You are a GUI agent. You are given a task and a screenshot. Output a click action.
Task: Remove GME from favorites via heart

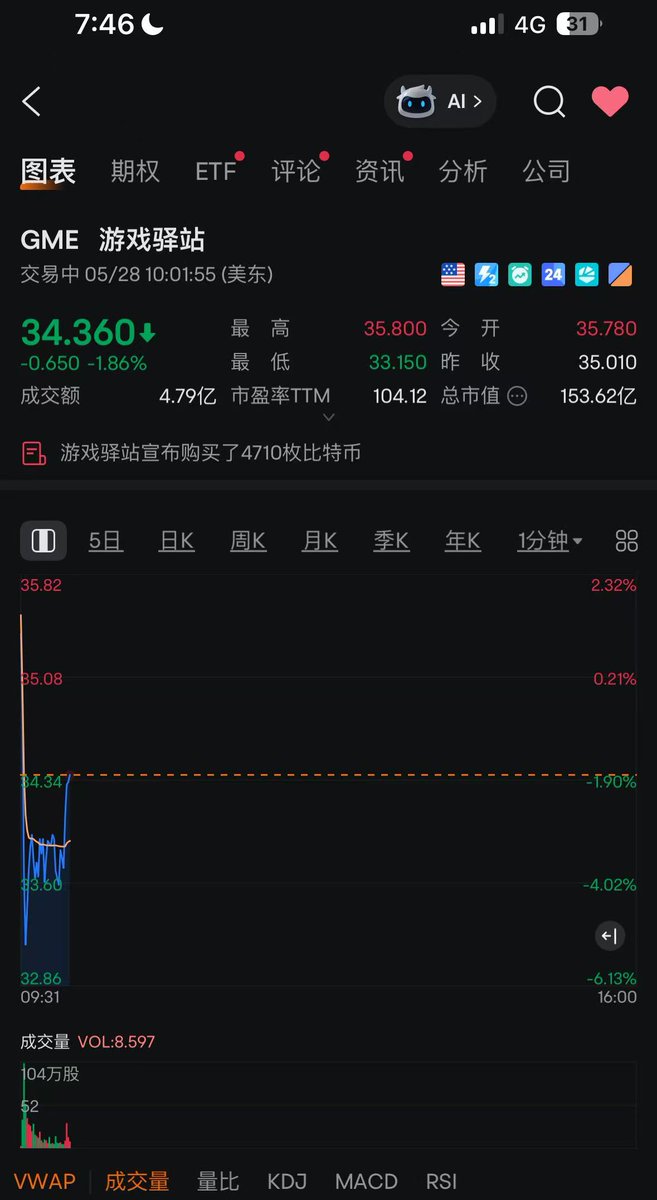(x=610, y=101)
